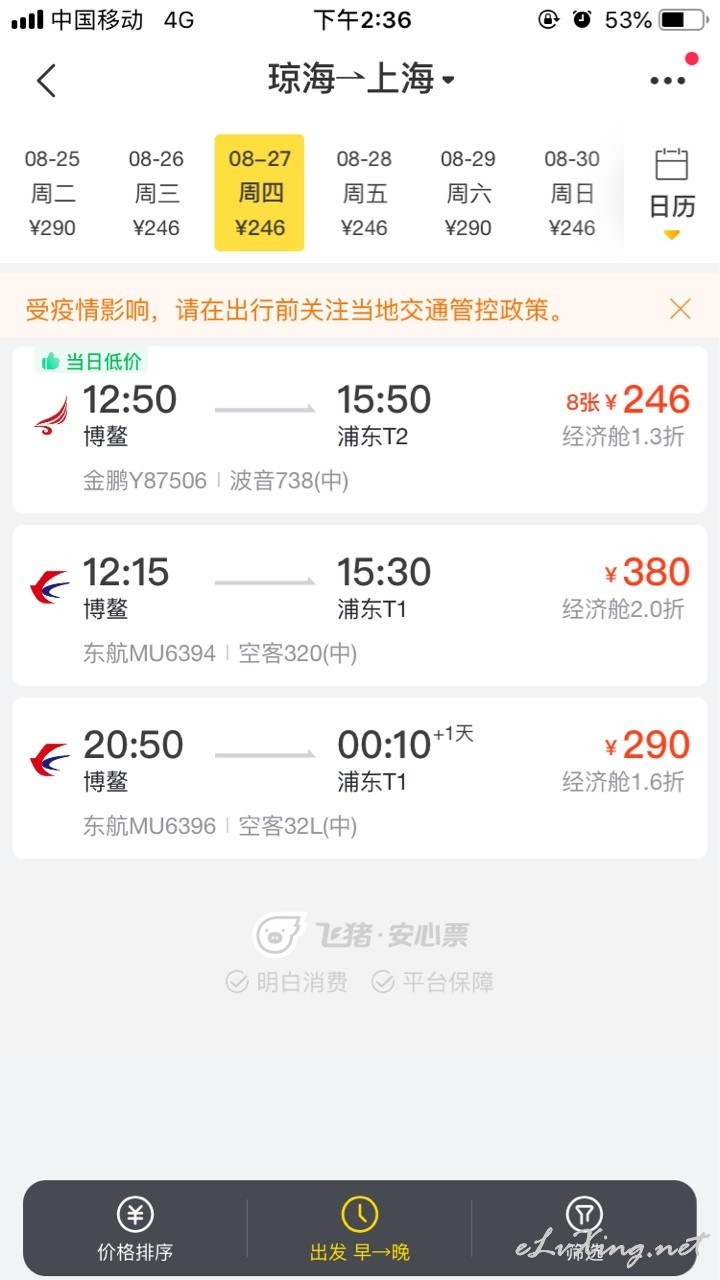Open the 东航MU6394 12:15 flight

click(360, 606)
